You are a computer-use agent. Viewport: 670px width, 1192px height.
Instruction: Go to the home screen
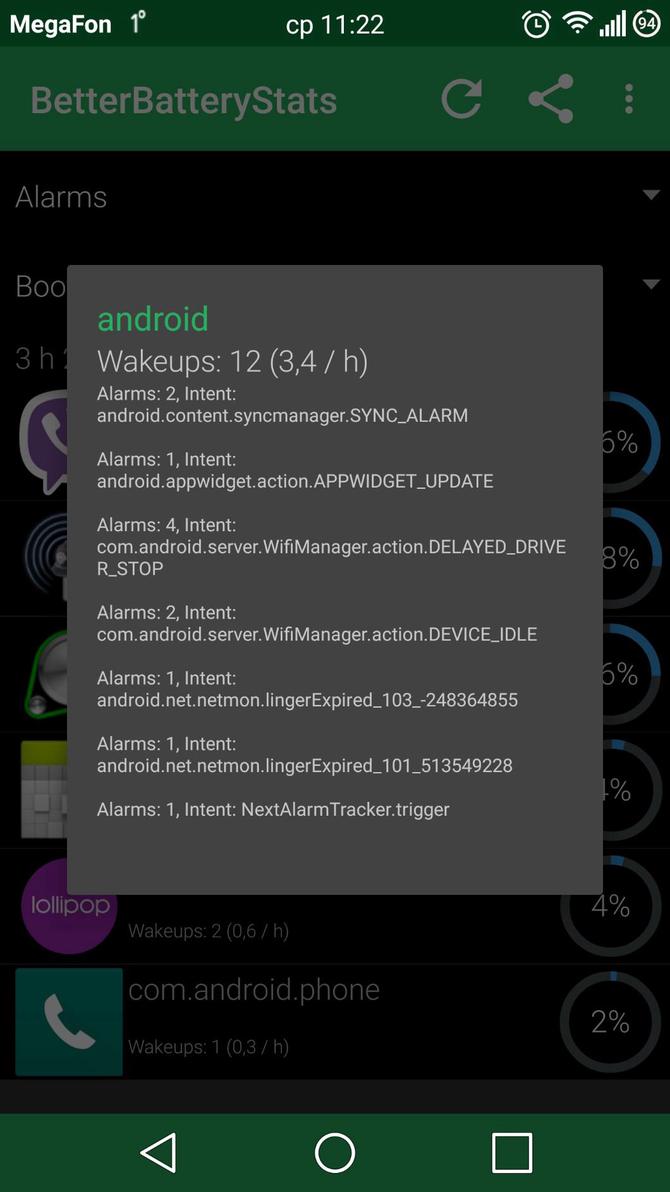335,1152
